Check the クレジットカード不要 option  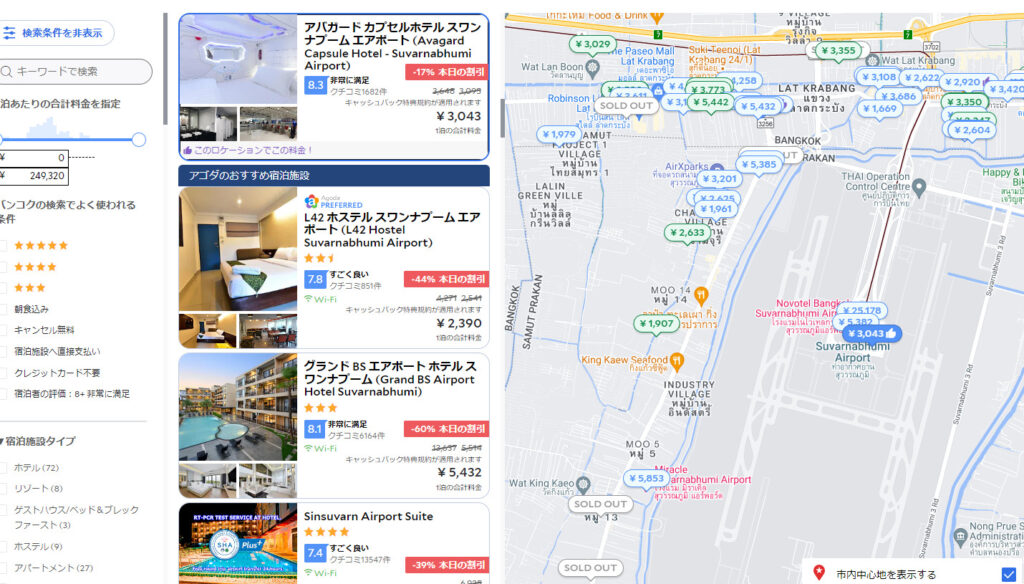(4, 373)
